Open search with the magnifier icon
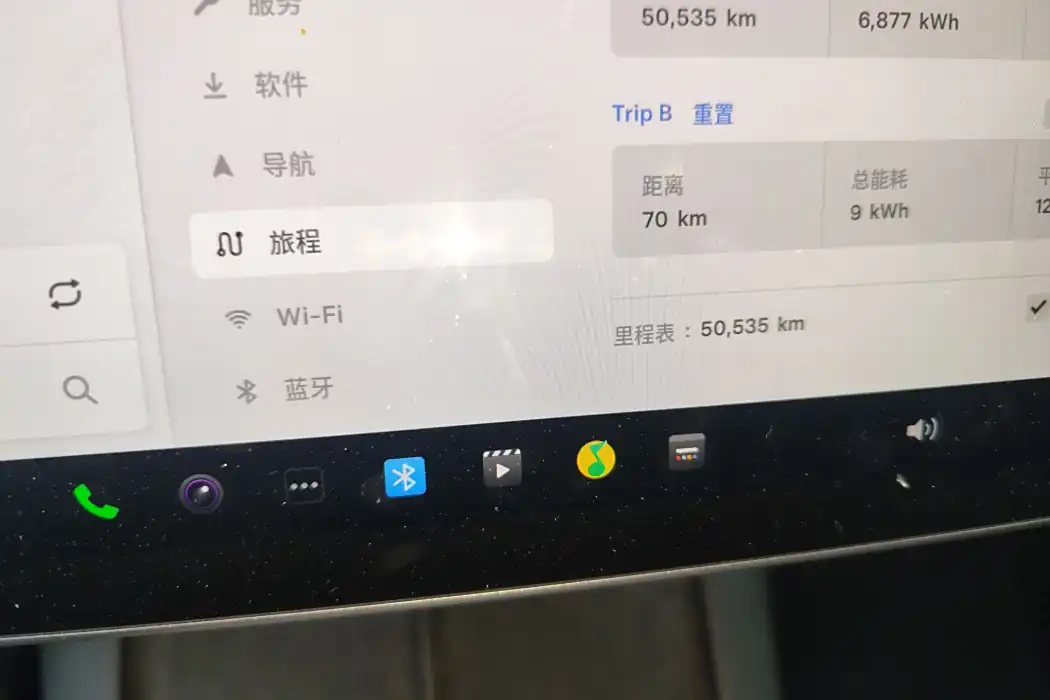The height and width of the screenshot is (700, 1050). [79, 389]
